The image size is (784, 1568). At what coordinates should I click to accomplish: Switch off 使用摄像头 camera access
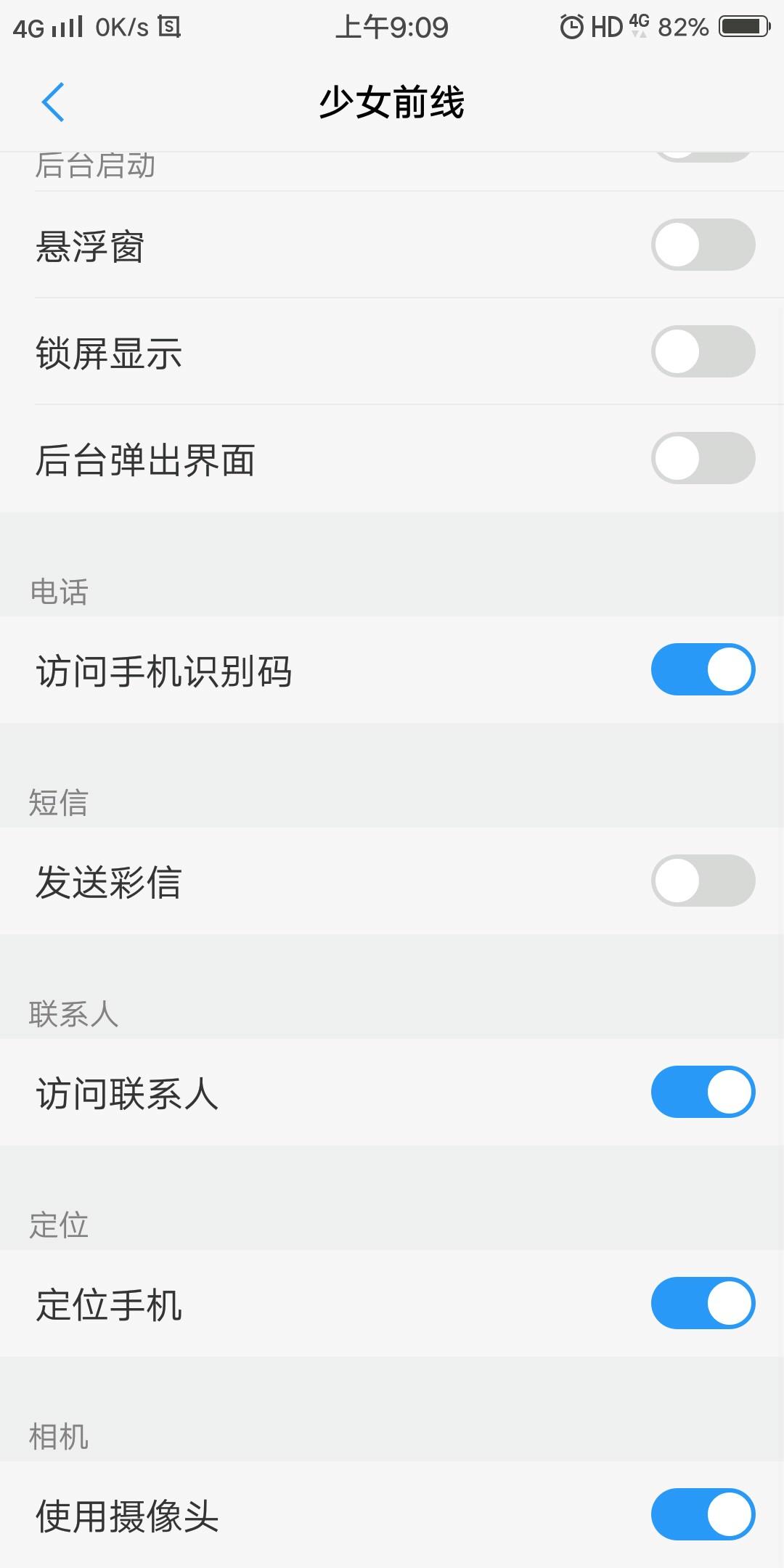click(x=703, y=1514)
